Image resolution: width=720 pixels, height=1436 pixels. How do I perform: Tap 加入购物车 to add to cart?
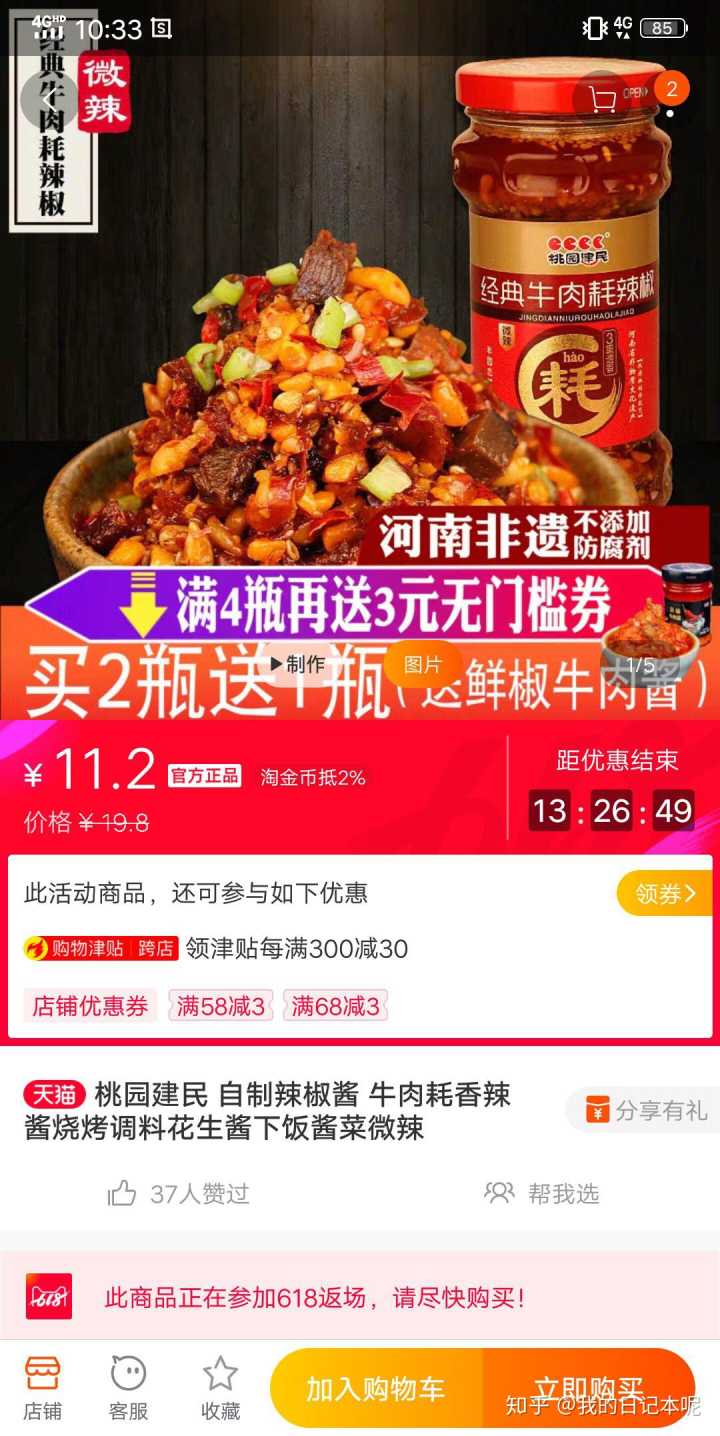click(x=376, y=1388)
